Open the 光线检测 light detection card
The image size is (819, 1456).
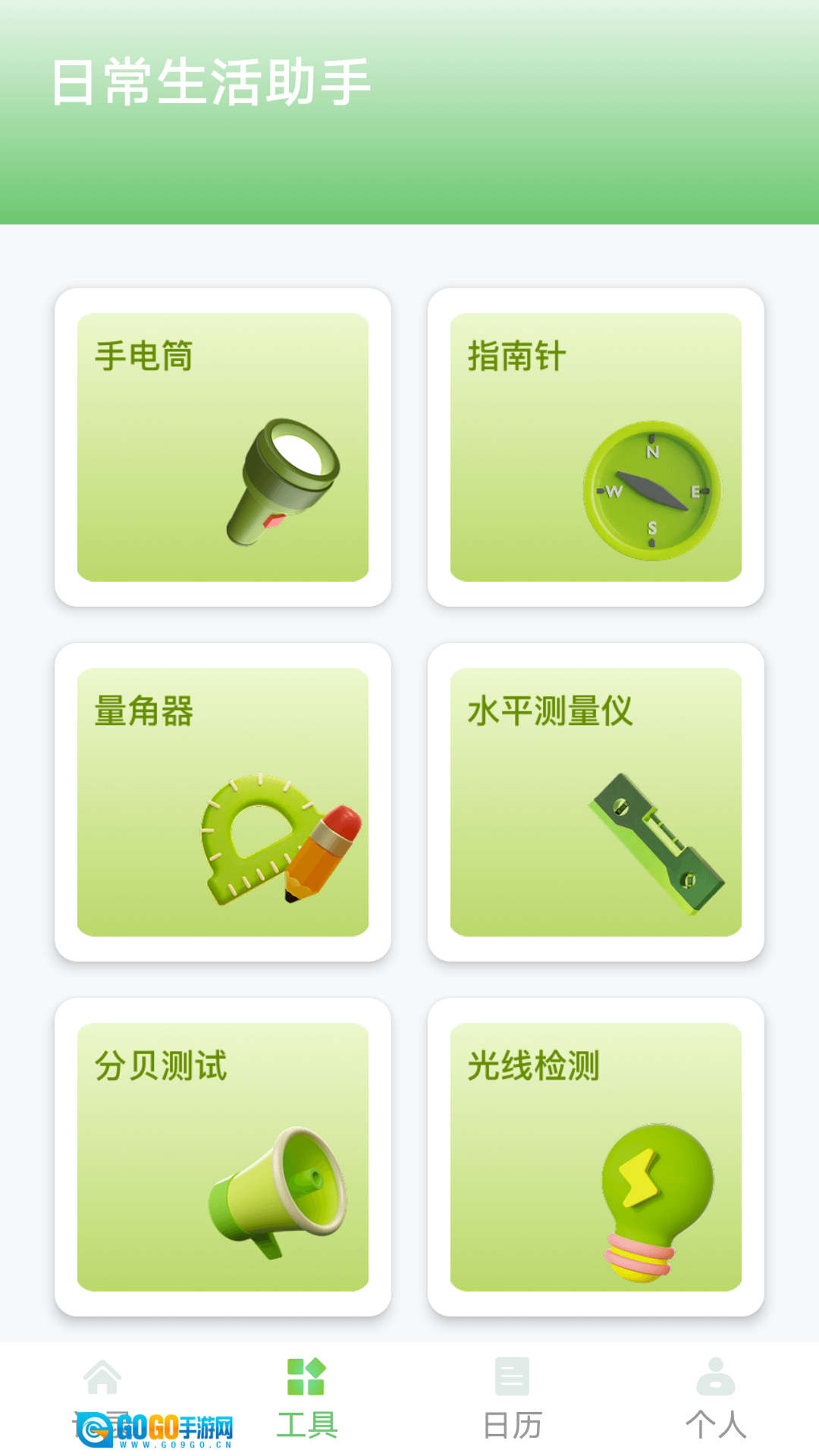pos(596,1157)
